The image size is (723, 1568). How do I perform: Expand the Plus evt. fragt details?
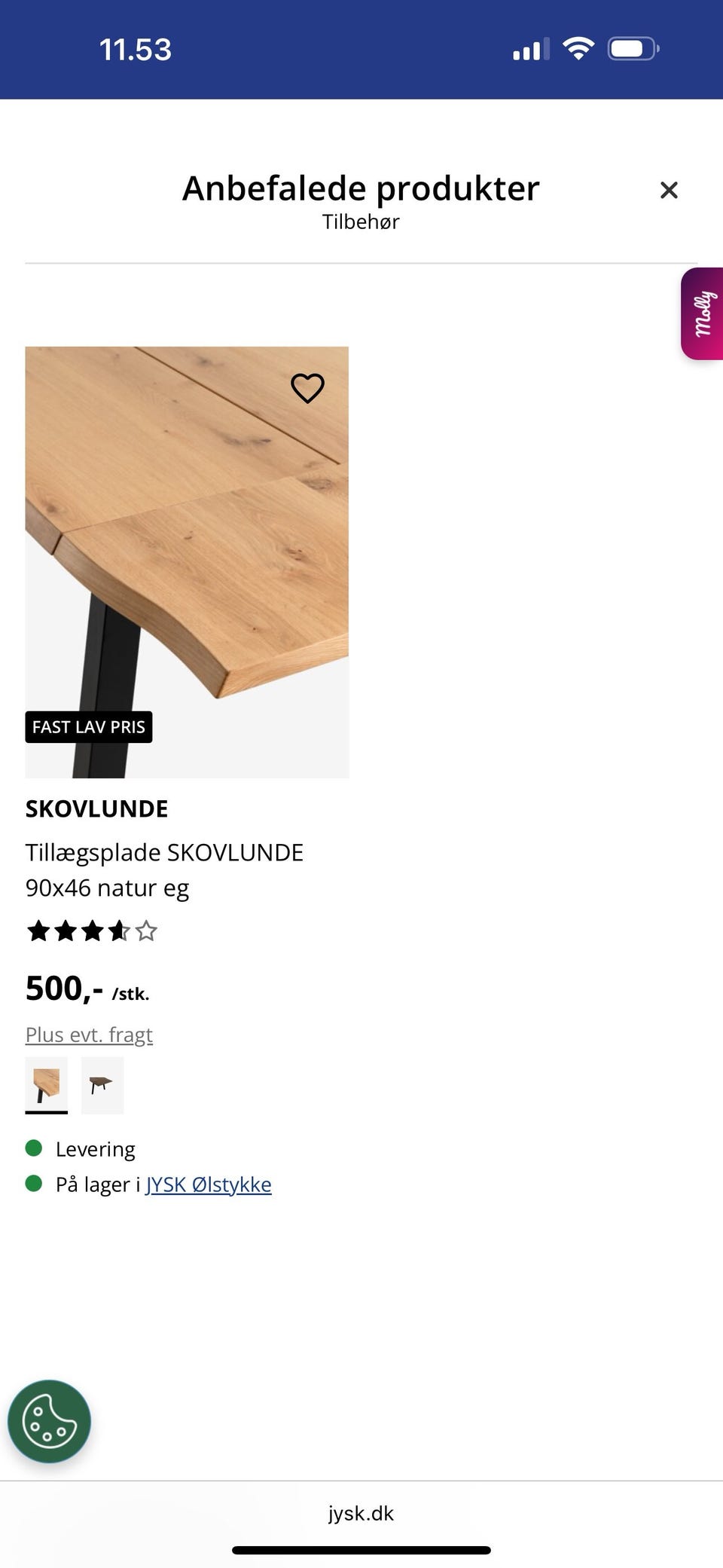pos(89,1034)
